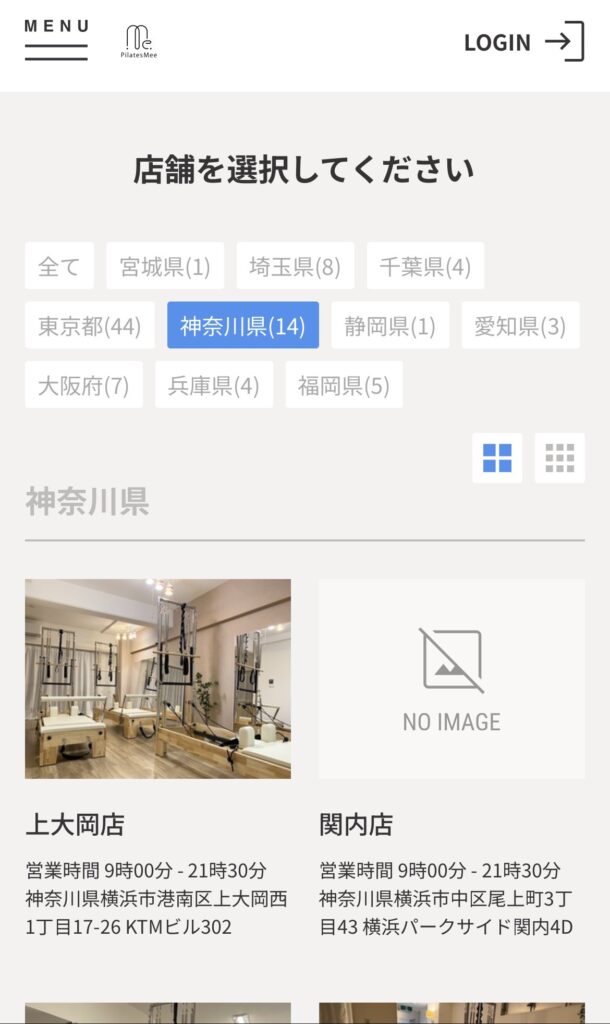Select the 千葉県(4) filter chip
Screen dimensions: 610x1024
point(425,266)
